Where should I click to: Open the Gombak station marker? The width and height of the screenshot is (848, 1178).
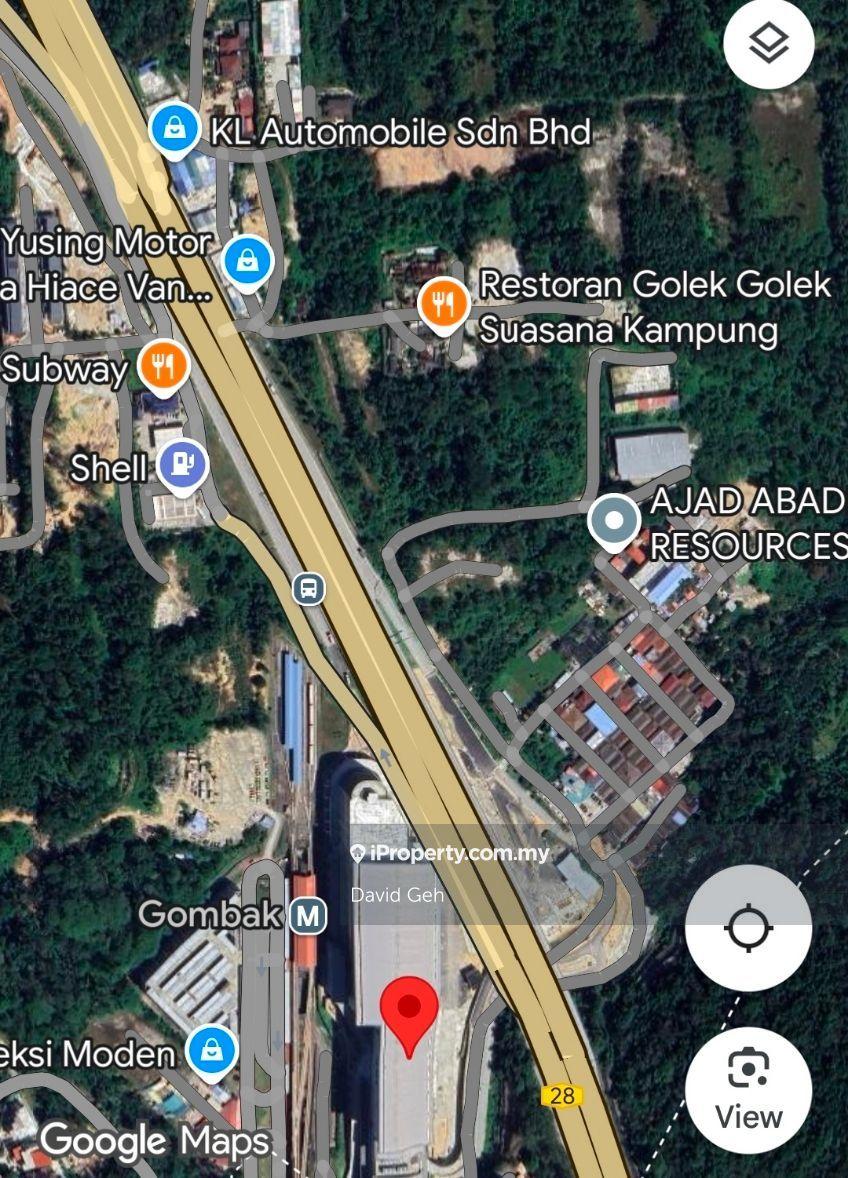(309, 914)
